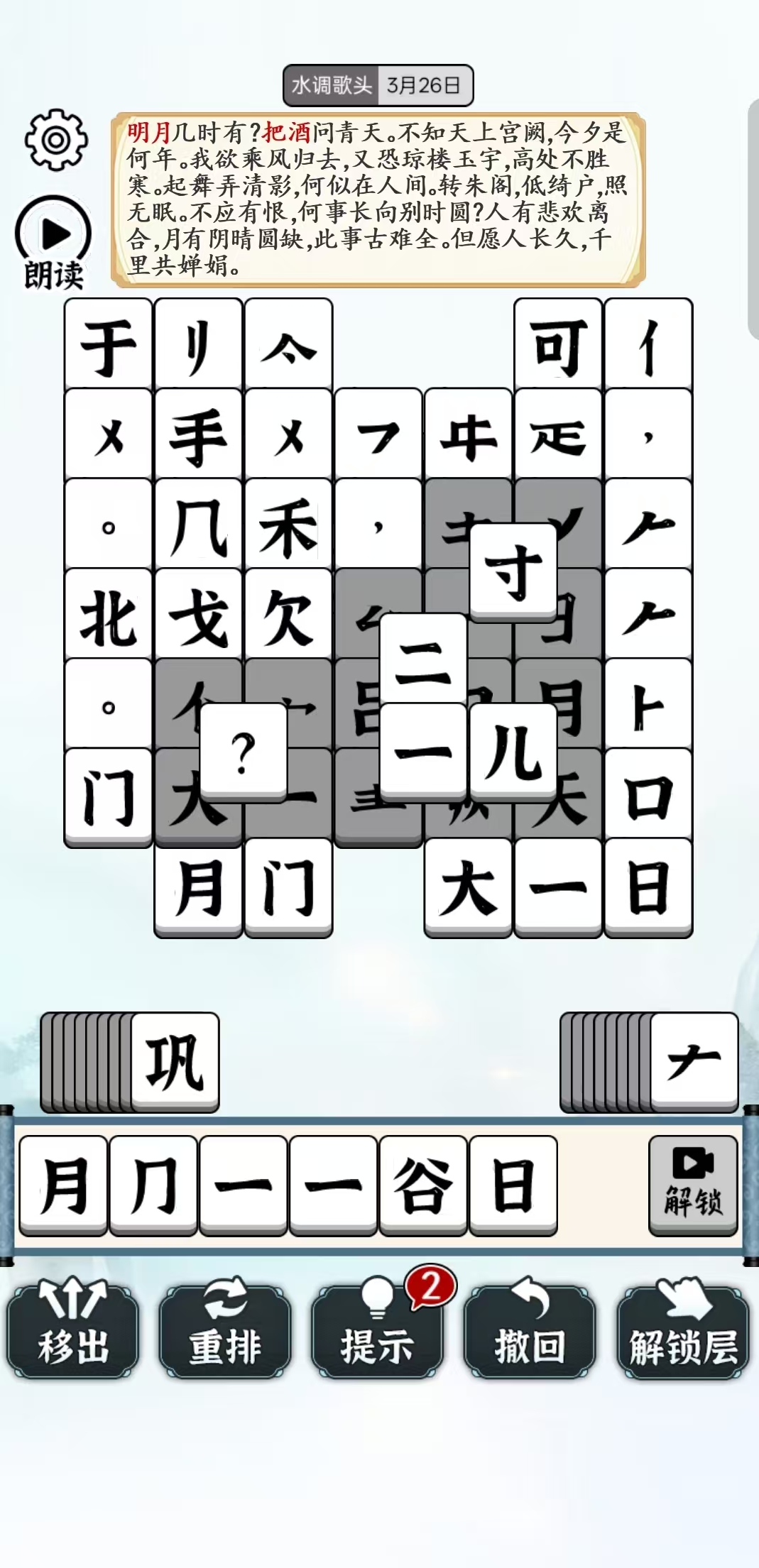
Task: Select the 儿 tile
Action: pos(513,751)
